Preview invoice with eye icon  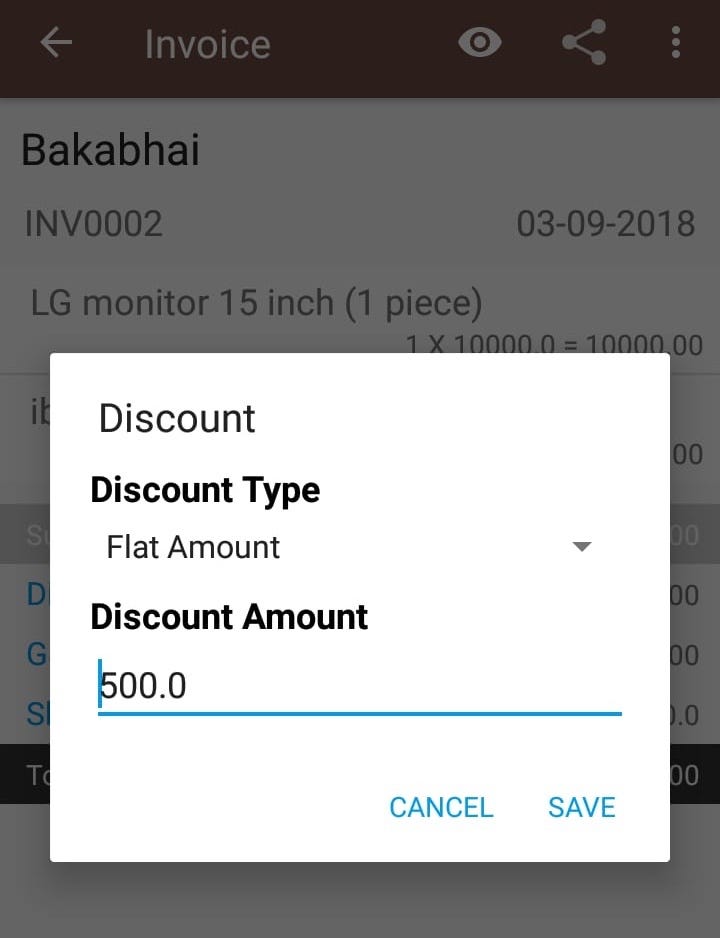point(479,43)
